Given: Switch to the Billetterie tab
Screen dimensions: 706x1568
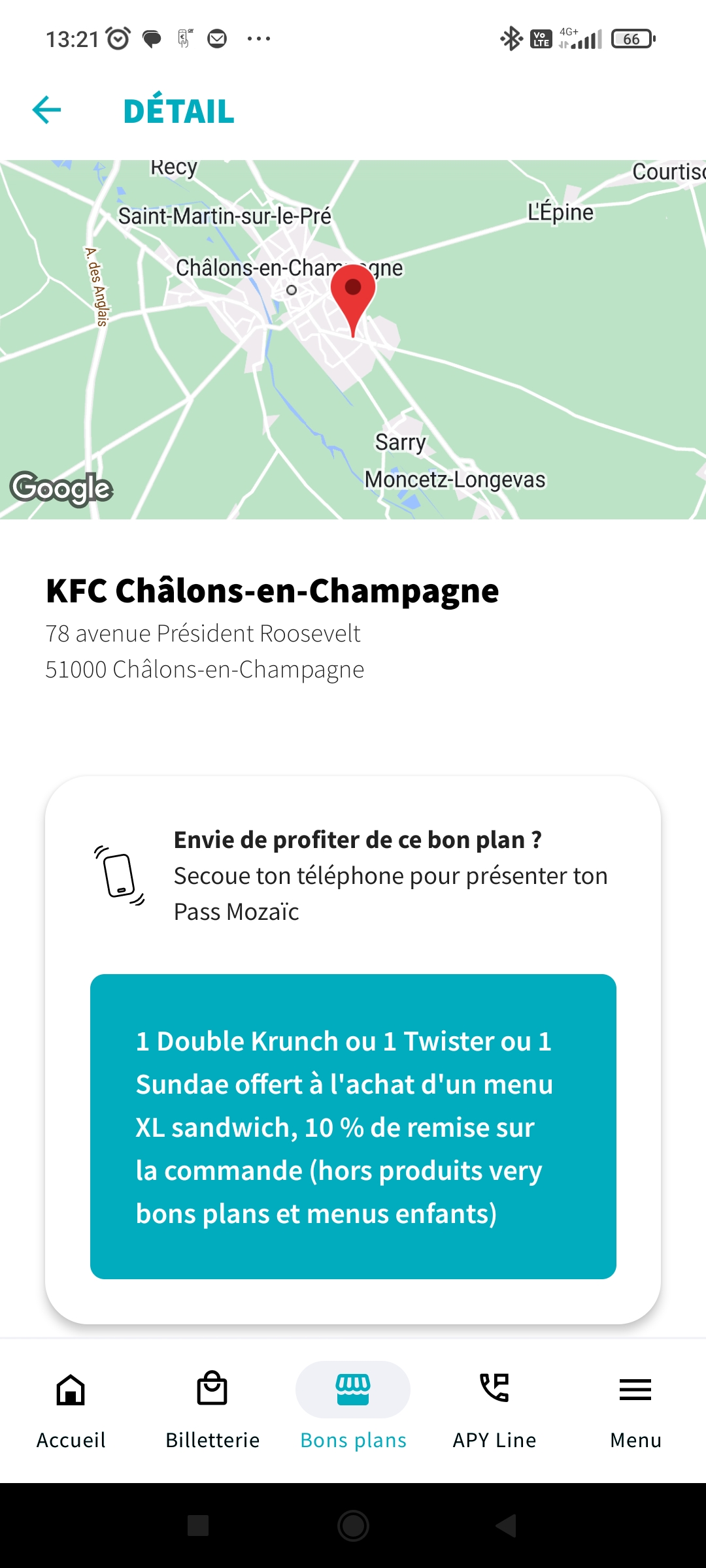Looking at the screenshot, I should point(212,1408).
